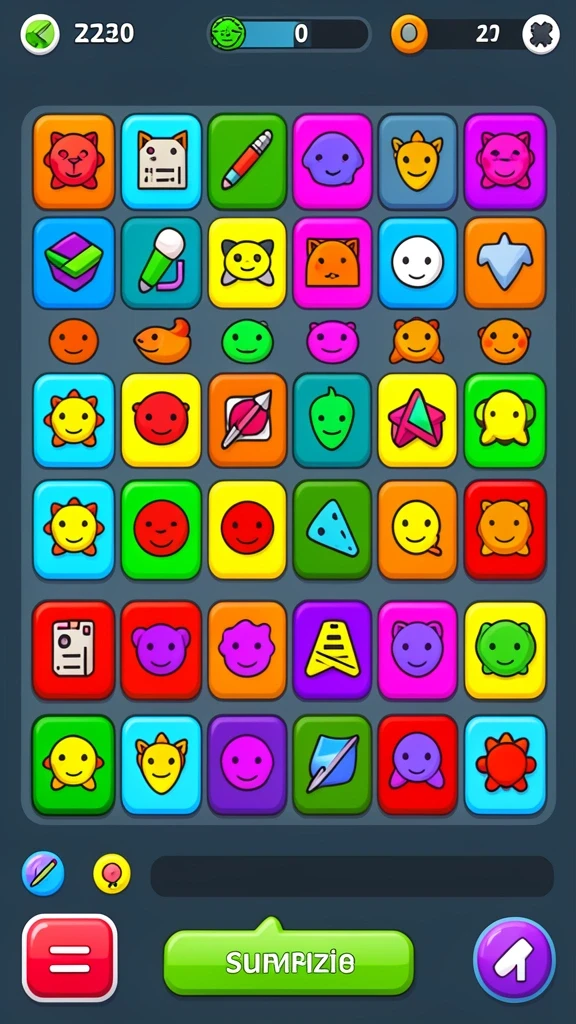Tap the dark puzzle icon at top right
Screen dimensions: 576x1024
541,34
